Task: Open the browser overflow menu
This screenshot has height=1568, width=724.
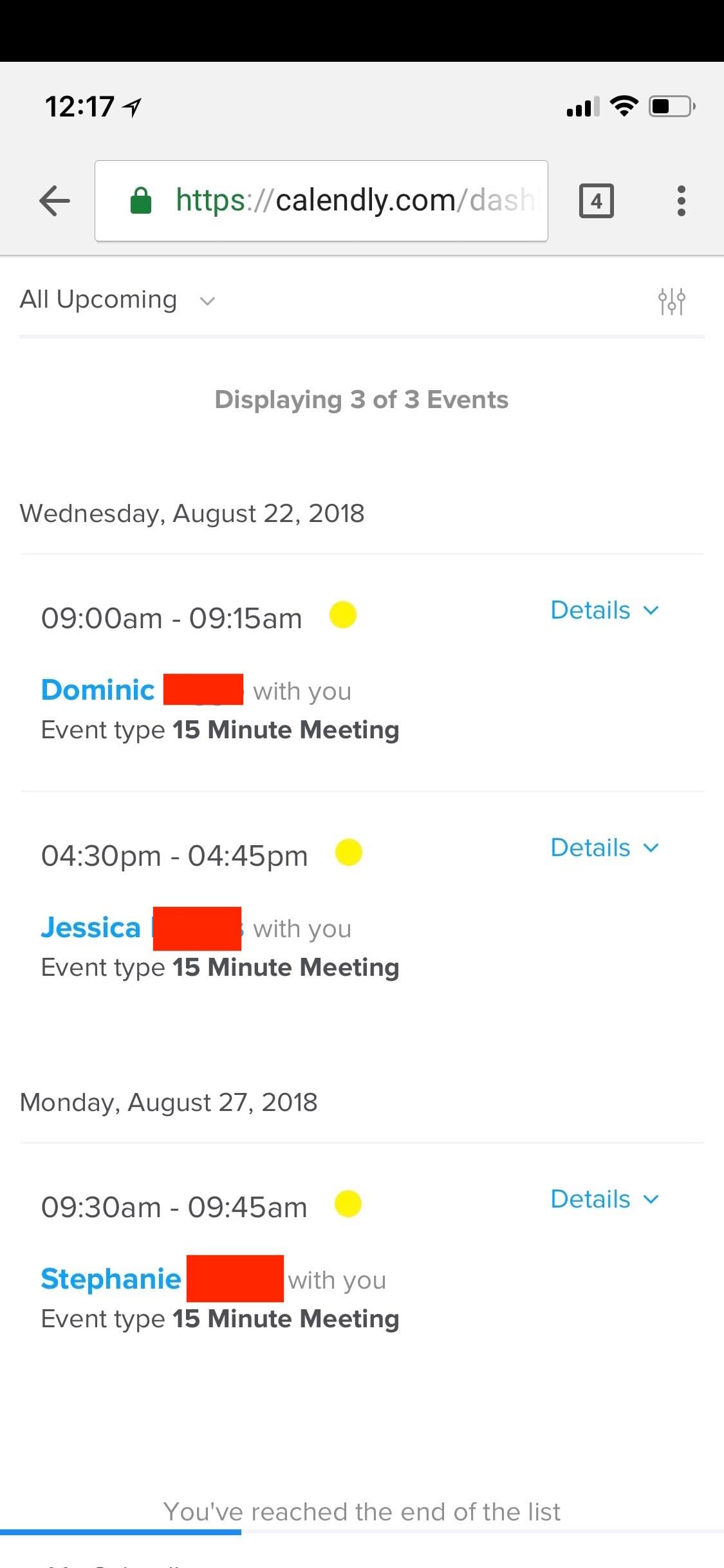Action: click(681, 201)
